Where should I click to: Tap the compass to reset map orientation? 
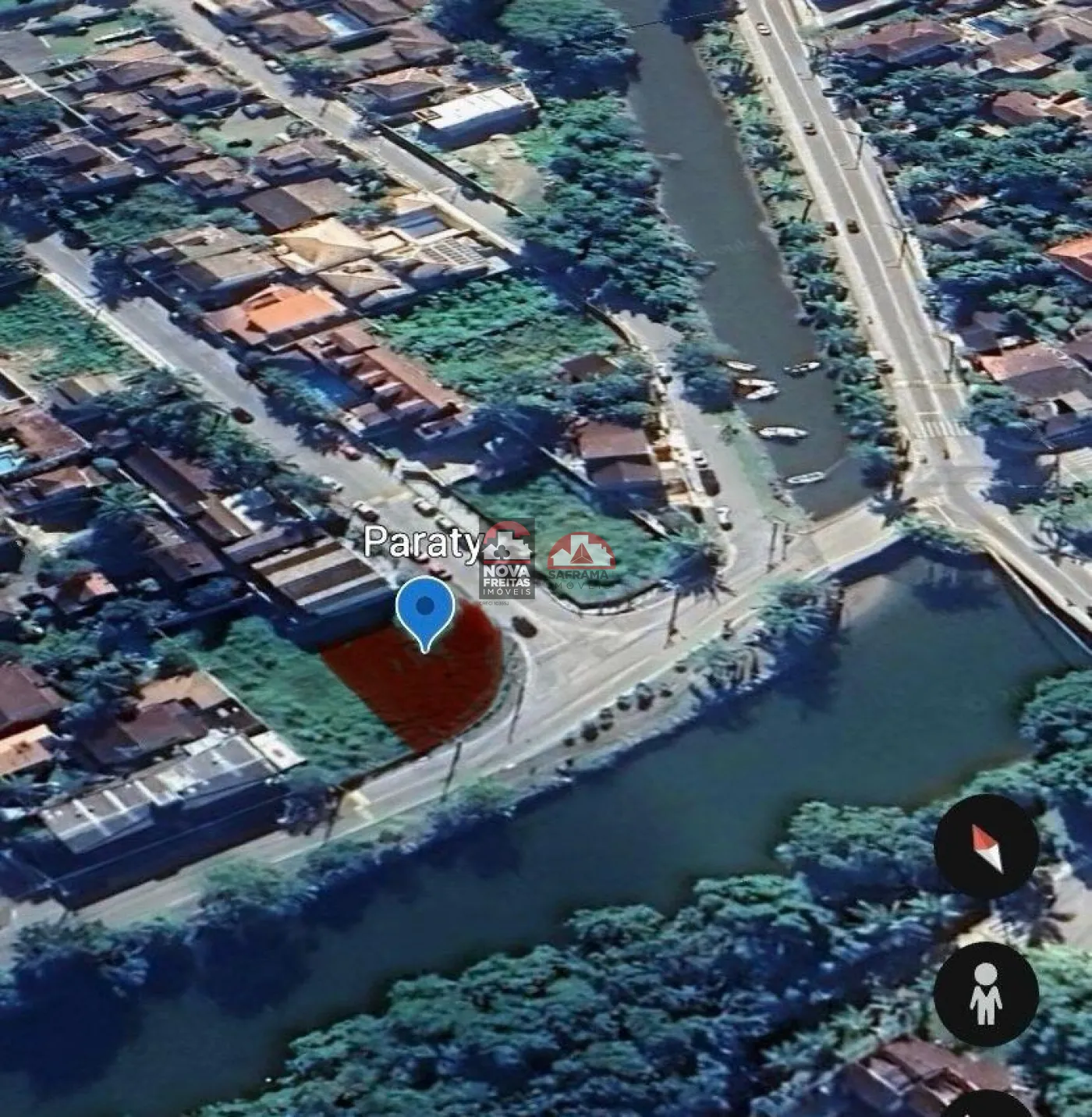tap(986, 846)
